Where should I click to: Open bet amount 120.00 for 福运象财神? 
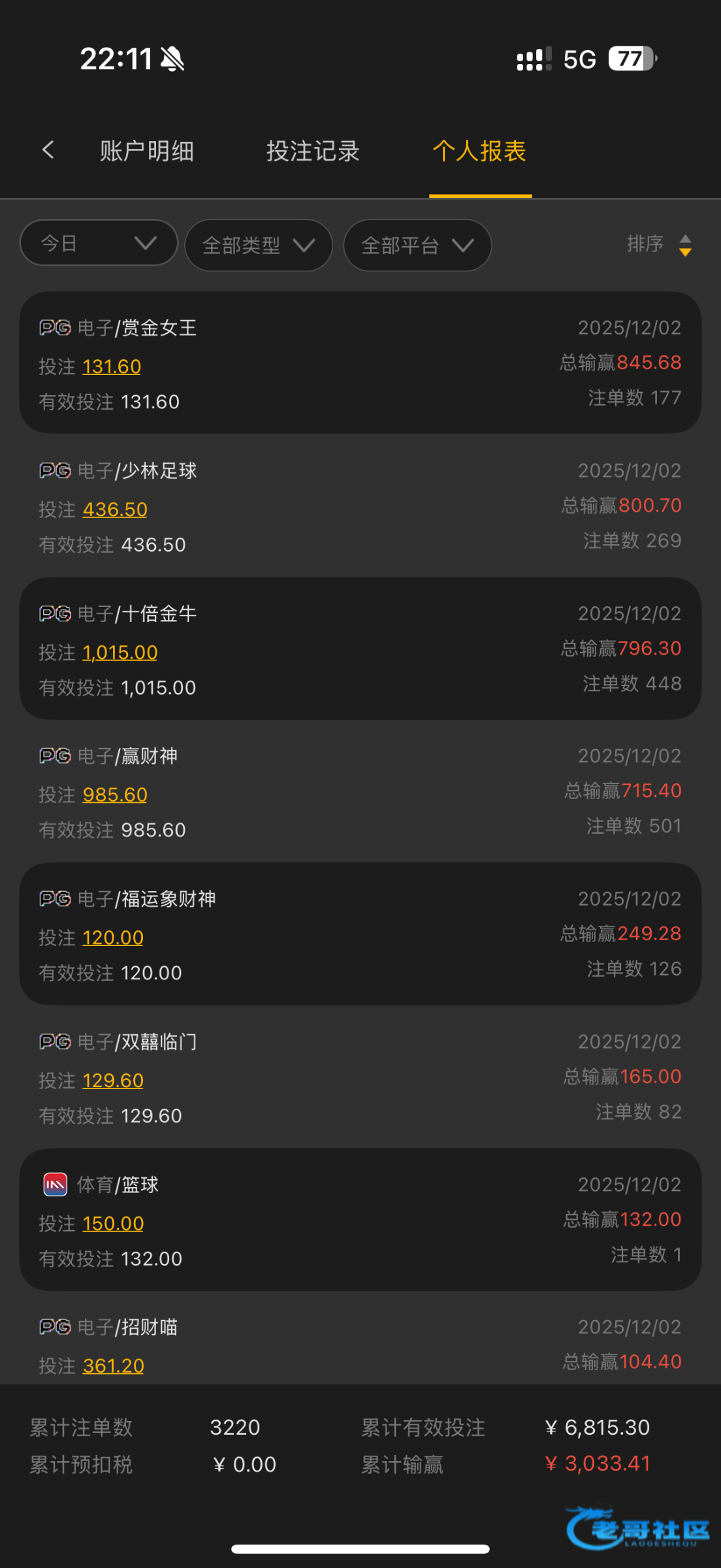coord(113,938)
